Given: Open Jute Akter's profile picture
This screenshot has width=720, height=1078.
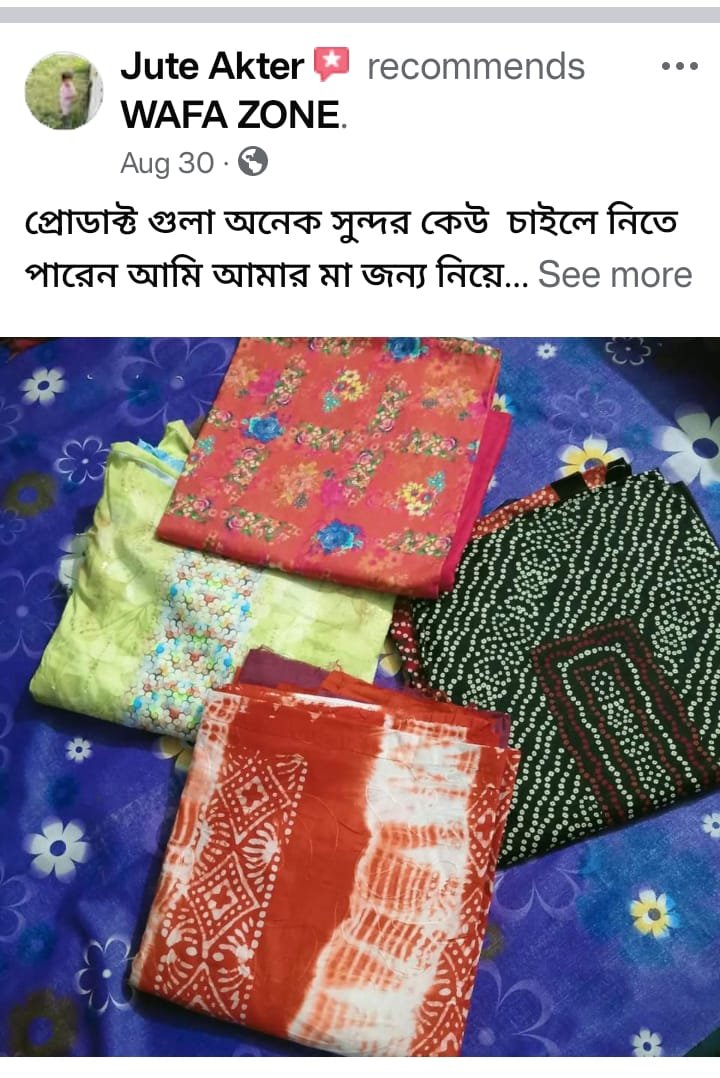Looking at the screenshot, I should (63, 91).
